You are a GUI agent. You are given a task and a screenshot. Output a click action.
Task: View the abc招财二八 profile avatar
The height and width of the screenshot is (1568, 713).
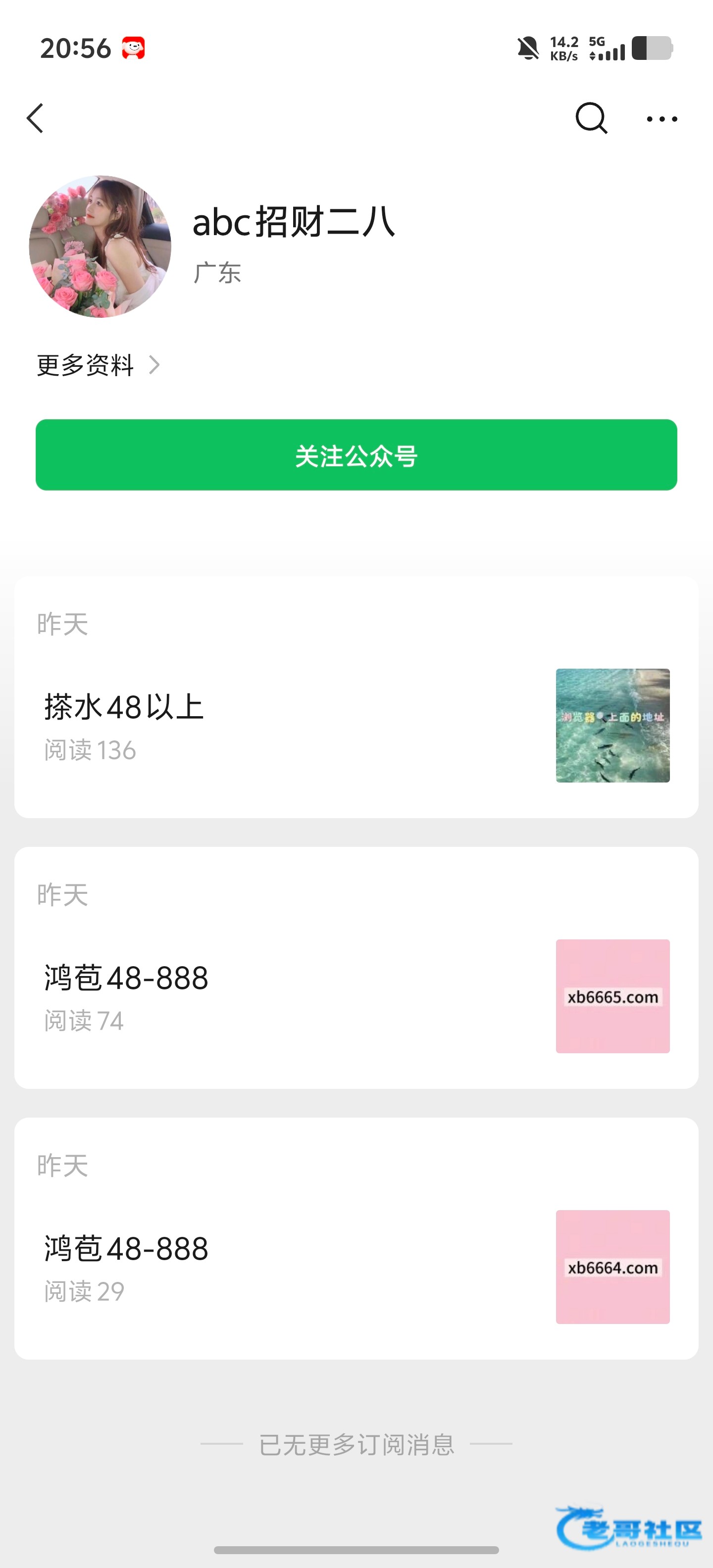tap(100, 246)
